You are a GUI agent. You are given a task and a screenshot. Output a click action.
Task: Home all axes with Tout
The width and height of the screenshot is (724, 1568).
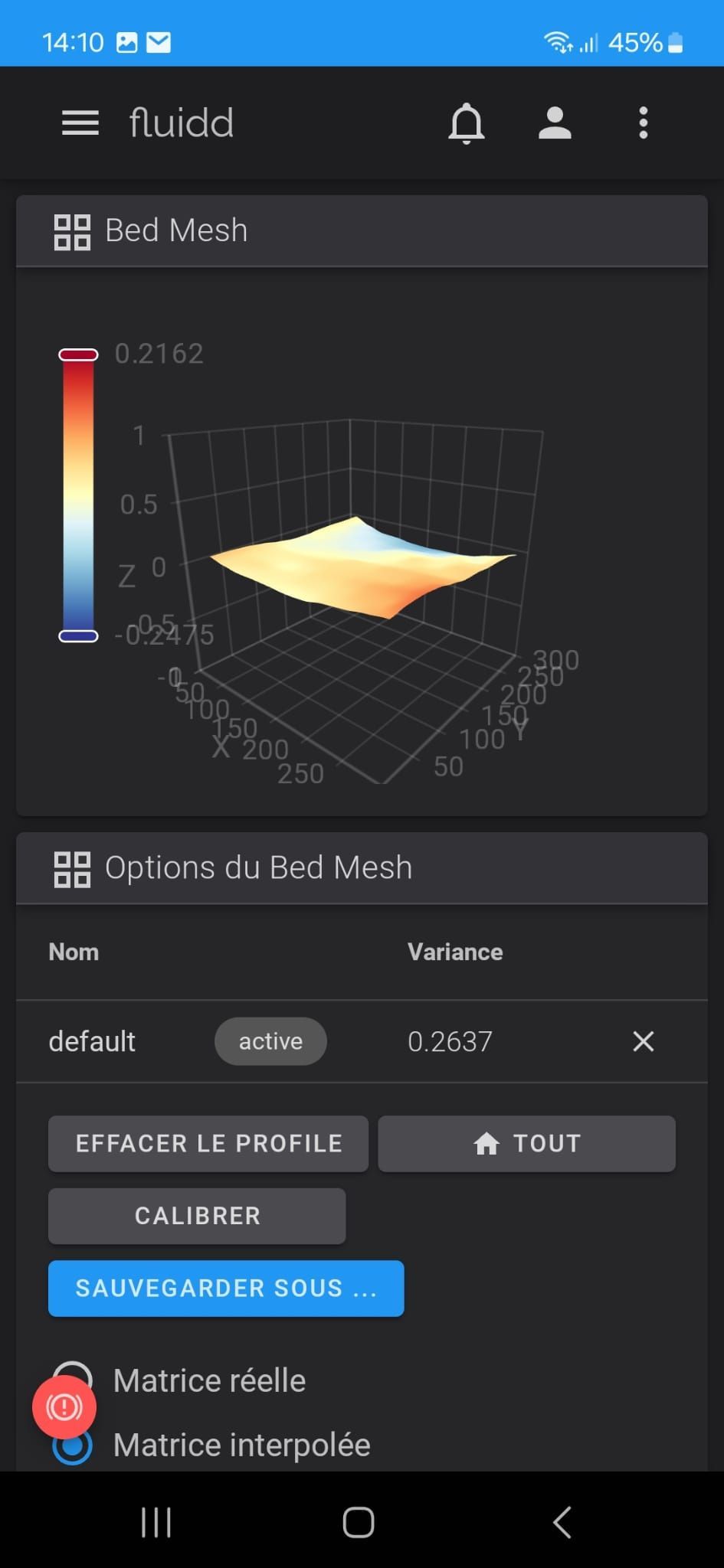pyautogui.click(x=527, y=1143)
